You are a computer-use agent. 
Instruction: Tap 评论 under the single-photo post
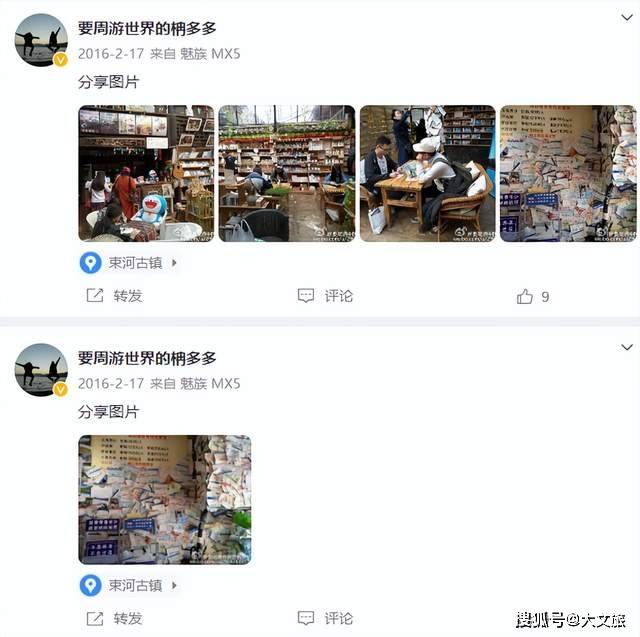327,618
